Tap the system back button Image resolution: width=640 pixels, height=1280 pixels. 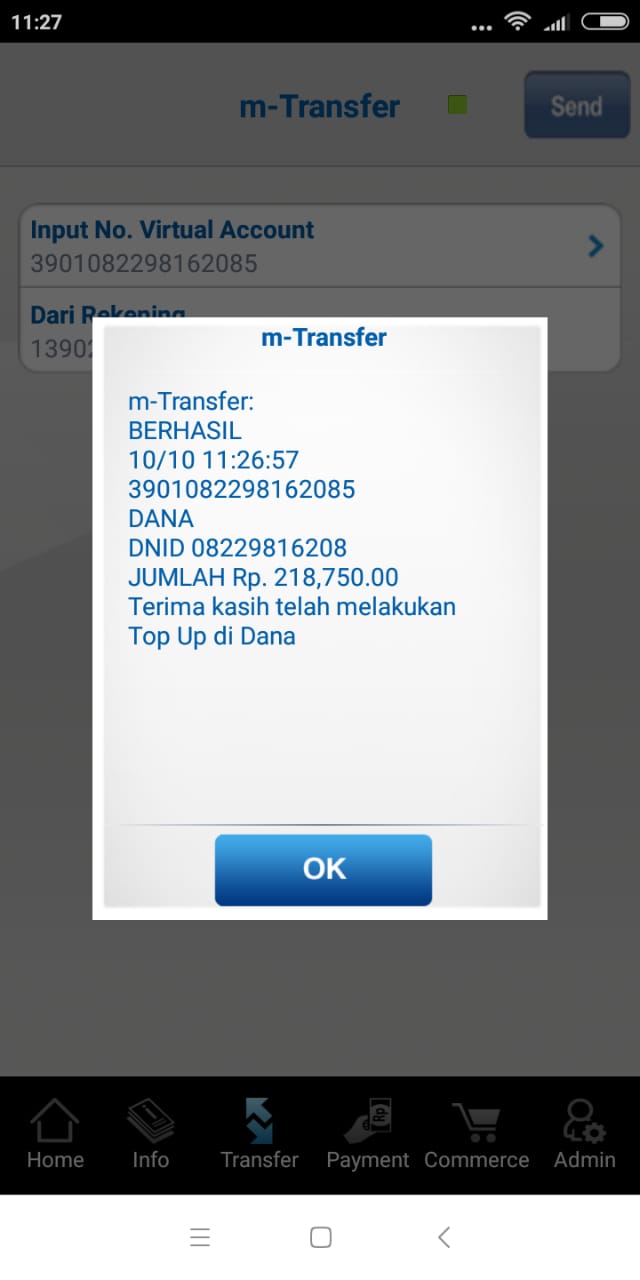tap(444, 1237)
